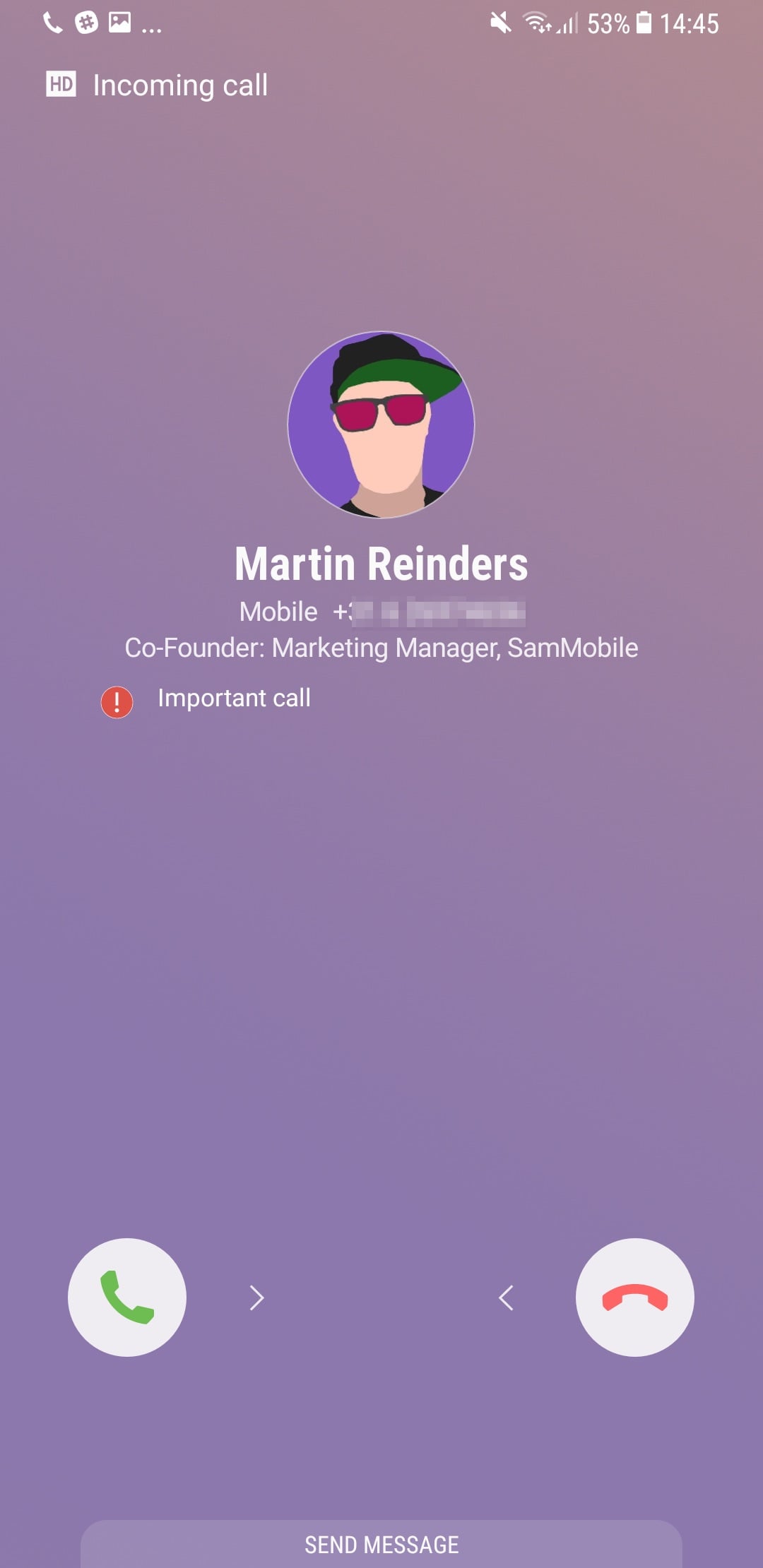Decline the incoming call with red button
The width and height of the screenshot is (763, 1568).
(634, 1297)
